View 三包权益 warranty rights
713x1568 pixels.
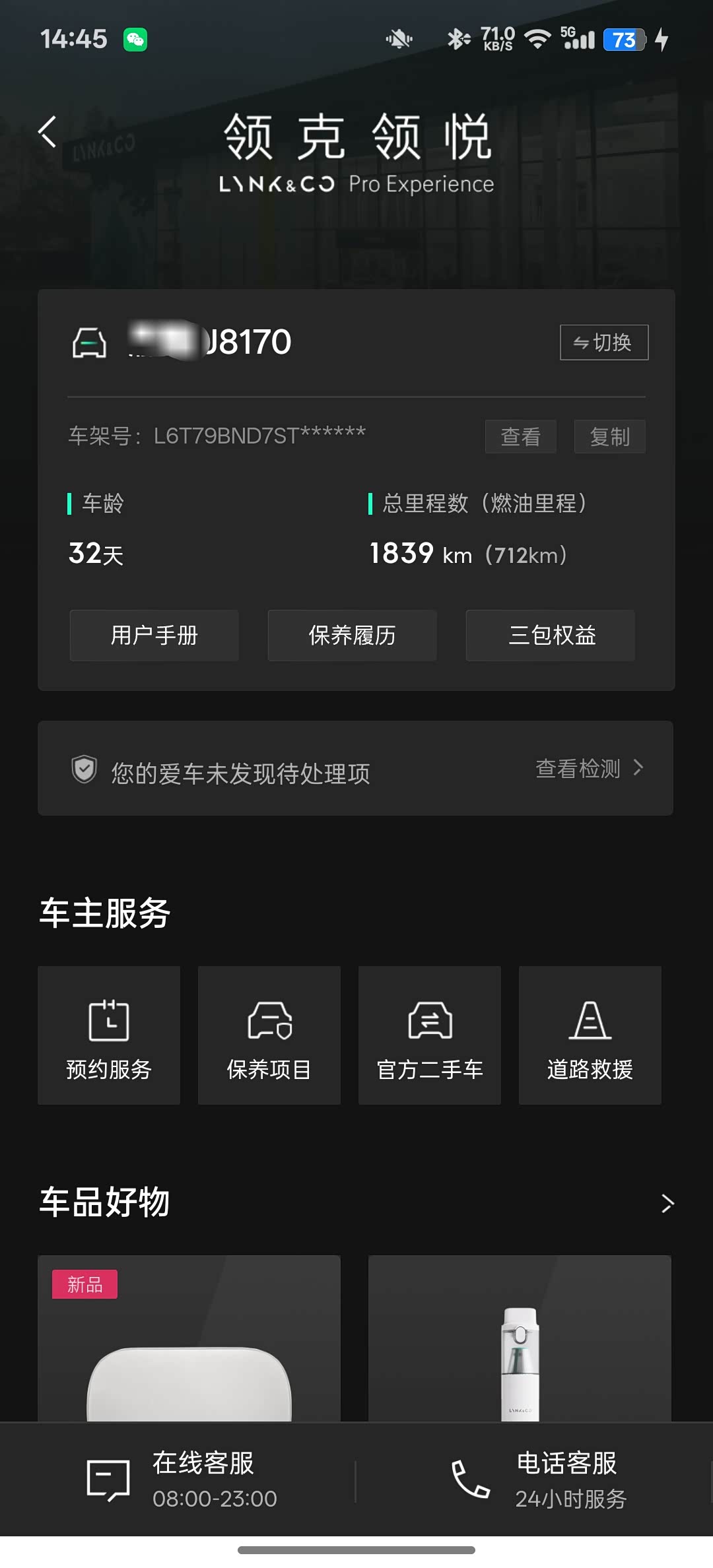click(551, 636)
